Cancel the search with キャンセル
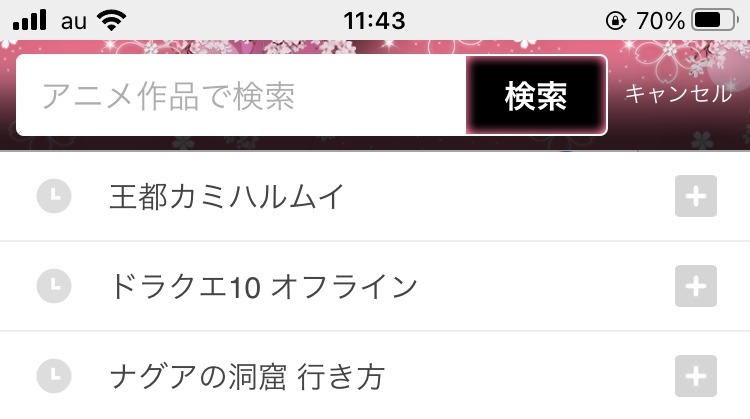 679,94
